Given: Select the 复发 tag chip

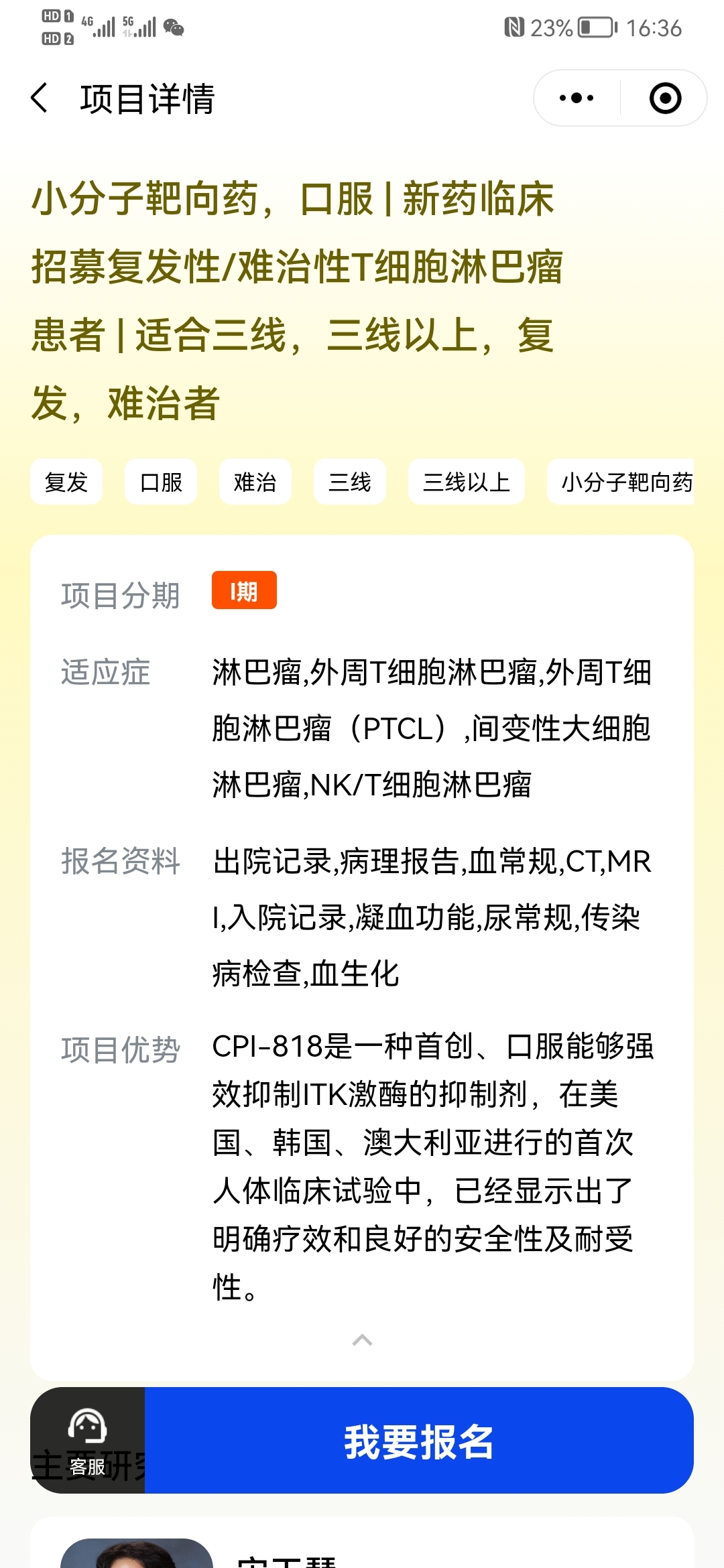Looking at the screenshot, I should tap(66, 482).
